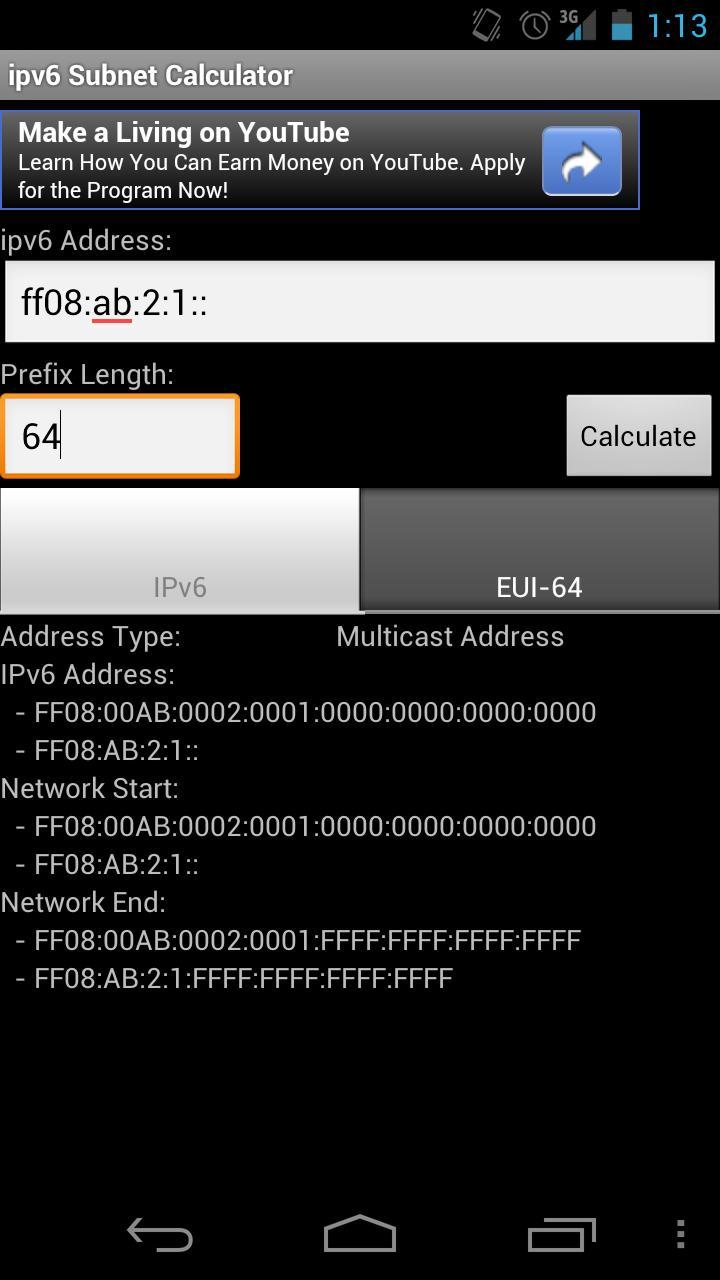
Task: Switch to the IPv6 tab
Action: click(180, 550)
